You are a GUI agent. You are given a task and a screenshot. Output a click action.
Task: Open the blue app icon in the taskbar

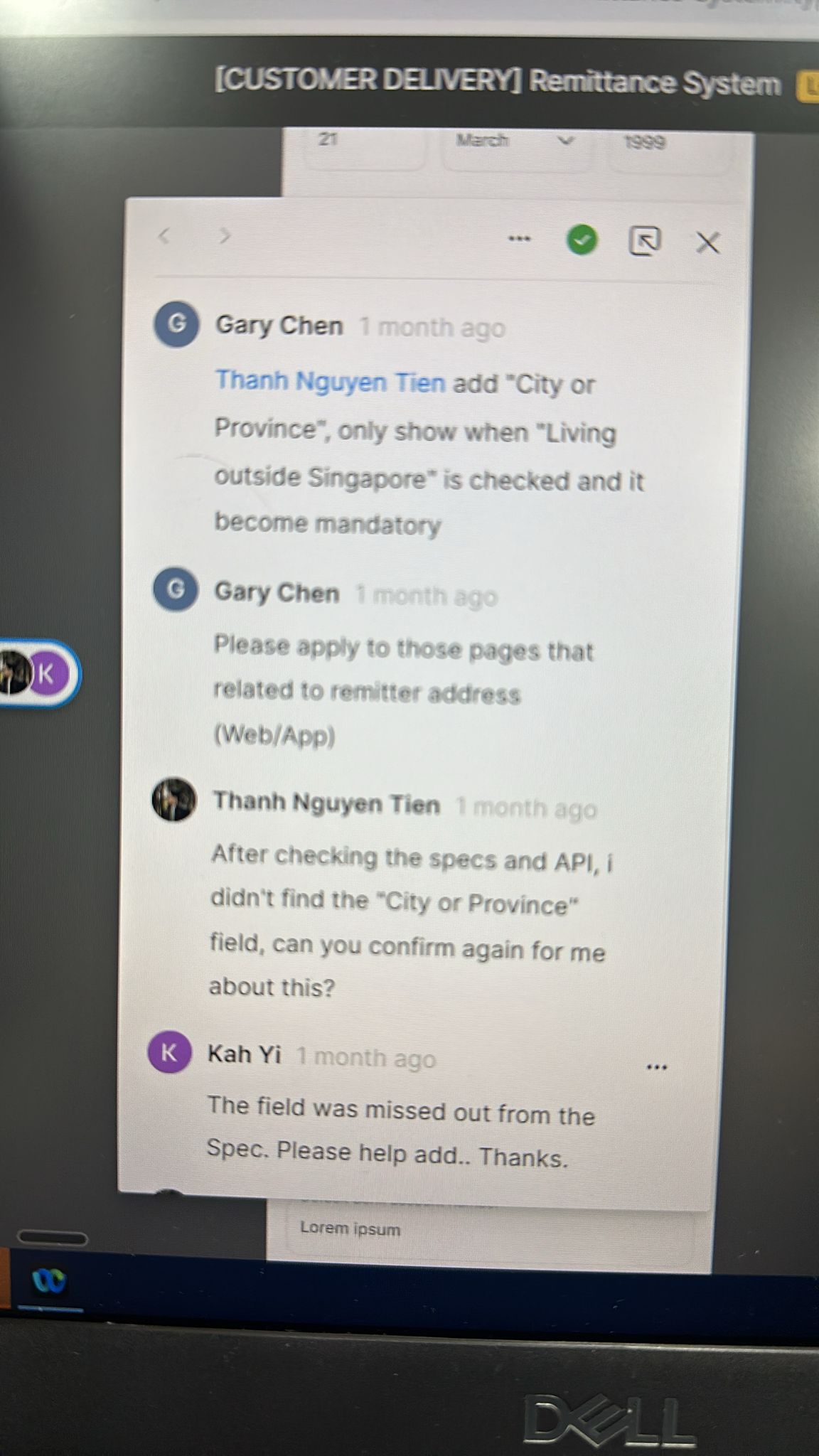[x=50, y=1281]
